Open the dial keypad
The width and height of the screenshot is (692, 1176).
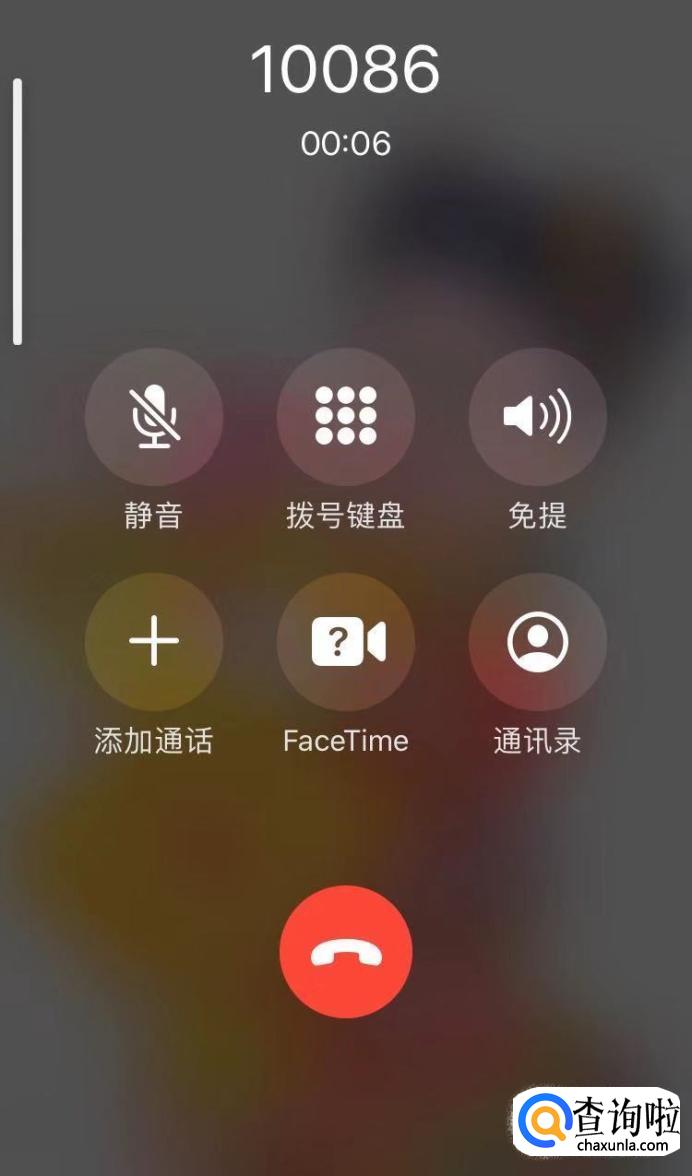pyautogui.click(x=346, y=416)
